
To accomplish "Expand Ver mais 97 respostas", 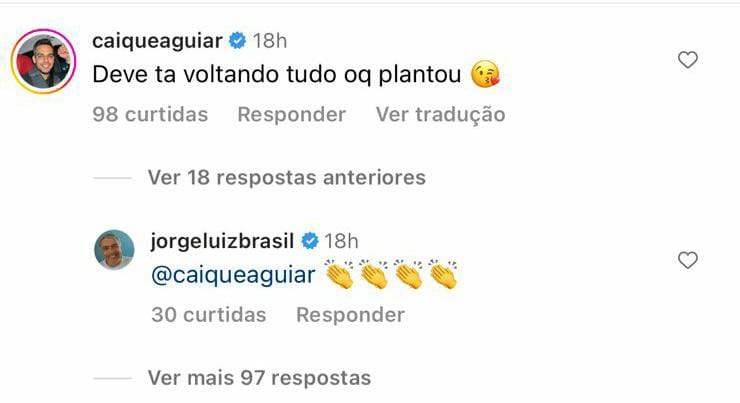I will tap(259, 378).
